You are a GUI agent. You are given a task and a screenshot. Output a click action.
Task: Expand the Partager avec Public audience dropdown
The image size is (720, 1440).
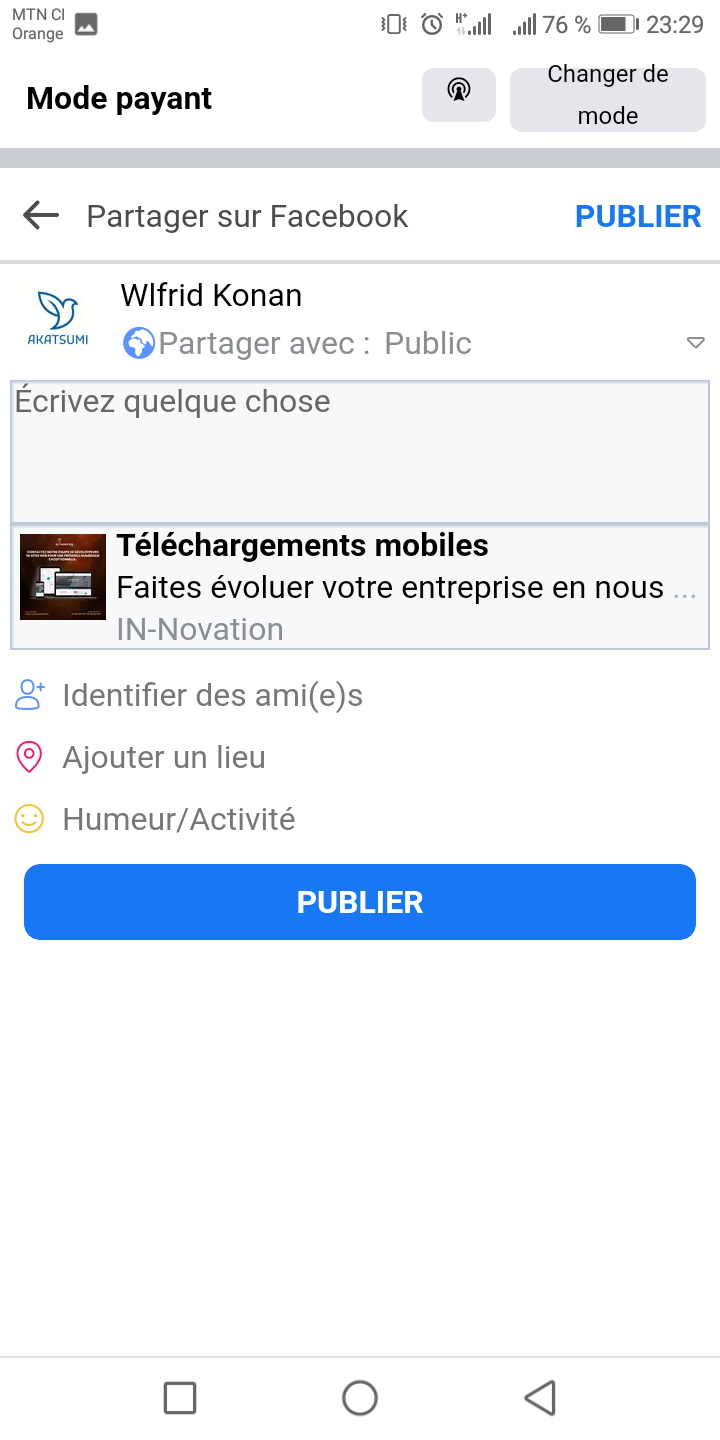coord(695,343)
